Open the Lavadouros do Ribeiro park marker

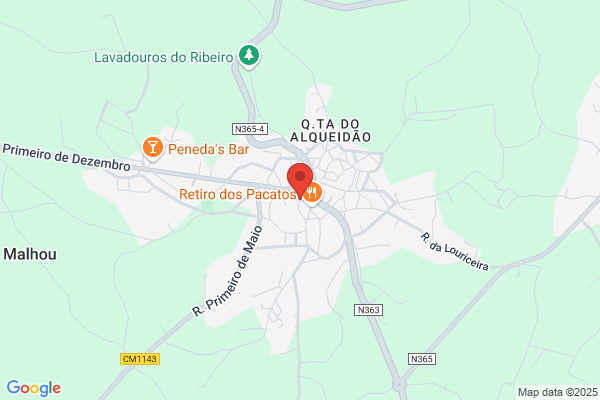[x=249, y=56]
